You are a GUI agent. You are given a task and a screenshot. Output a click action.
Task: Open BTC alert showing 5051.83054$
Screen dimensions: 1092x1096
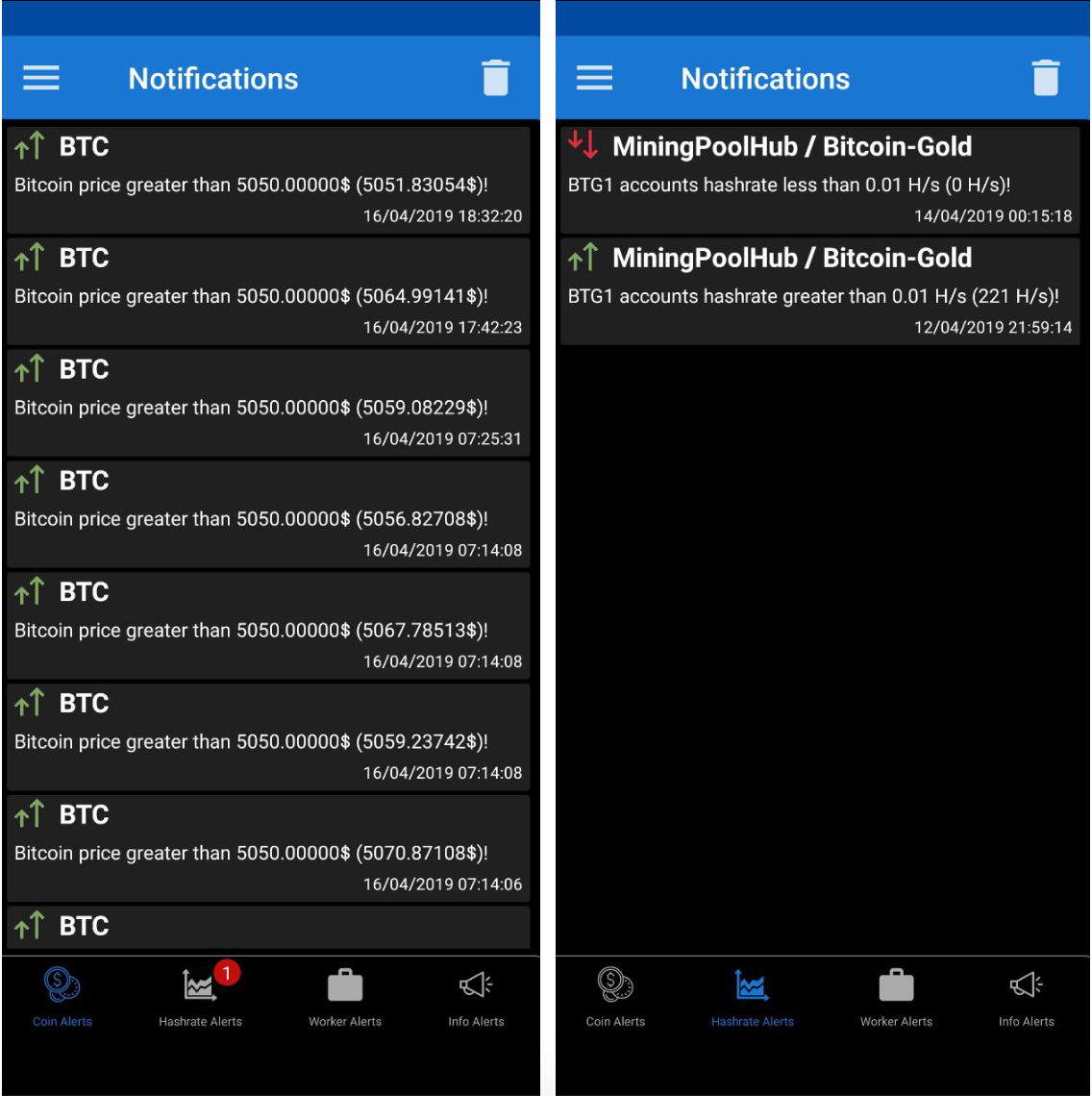pos(268,181)
